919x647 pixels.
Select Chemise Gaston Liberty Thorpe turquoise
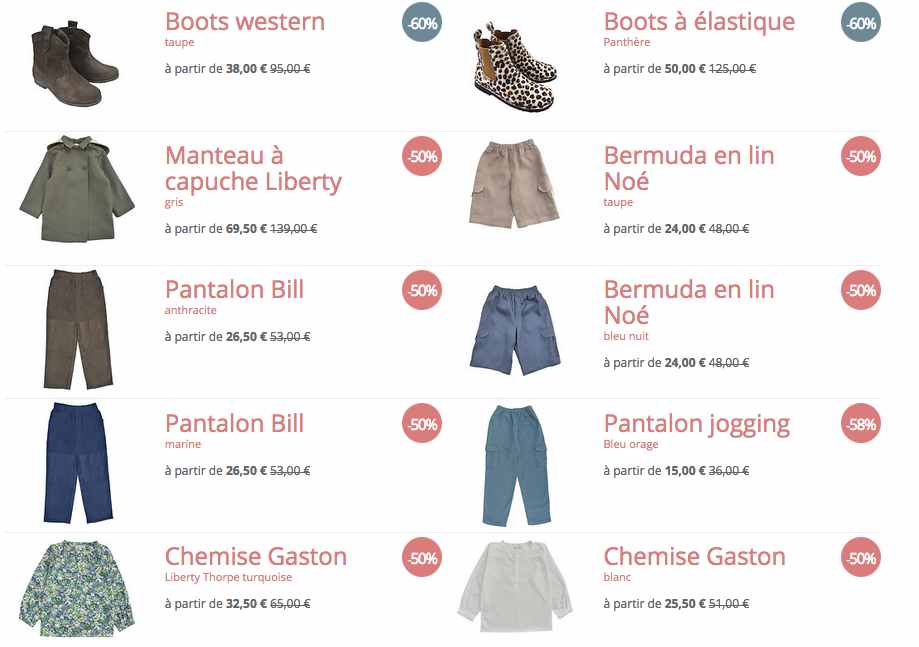(x=256, y=557)
